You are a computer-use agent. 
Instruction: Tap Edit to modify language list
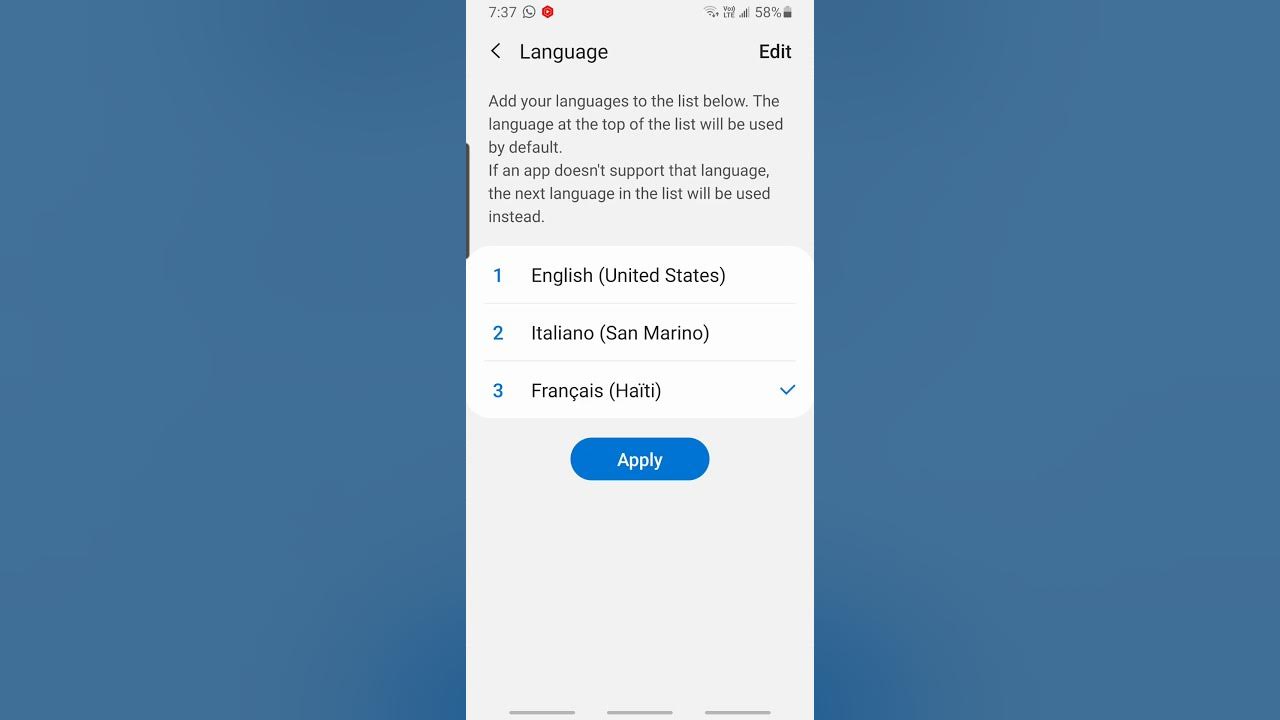[774, 52]
